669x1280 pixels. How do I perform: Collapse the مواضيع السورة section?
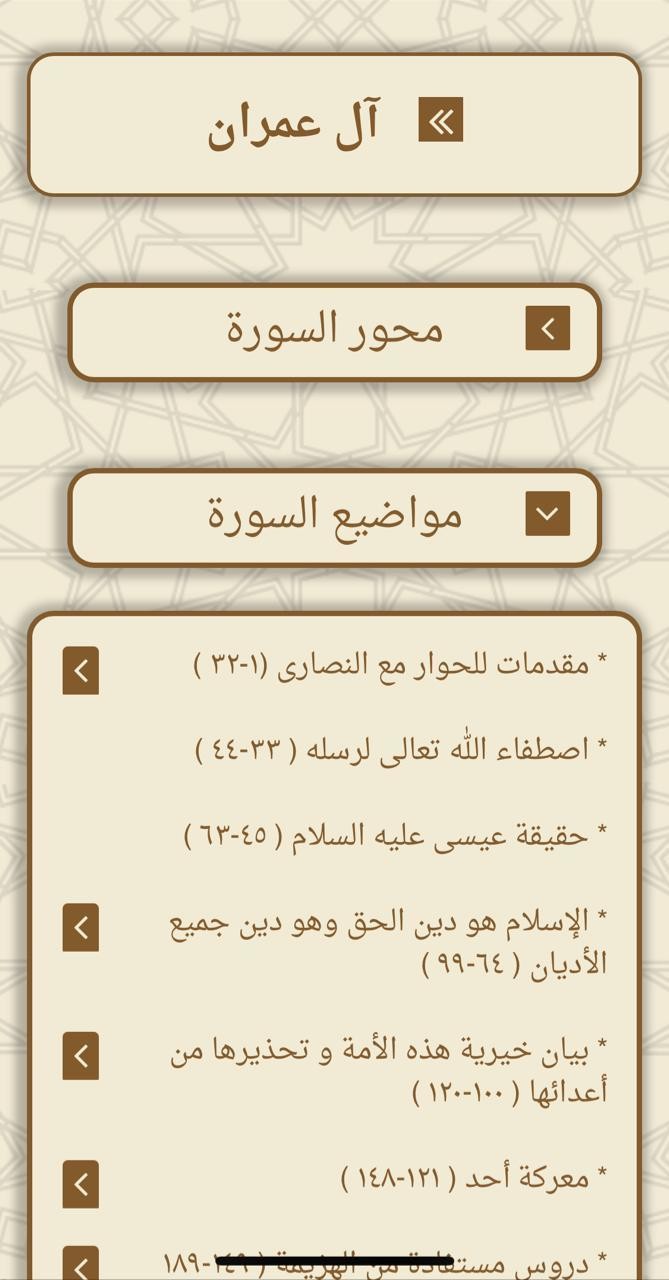[x=547, y=514]
